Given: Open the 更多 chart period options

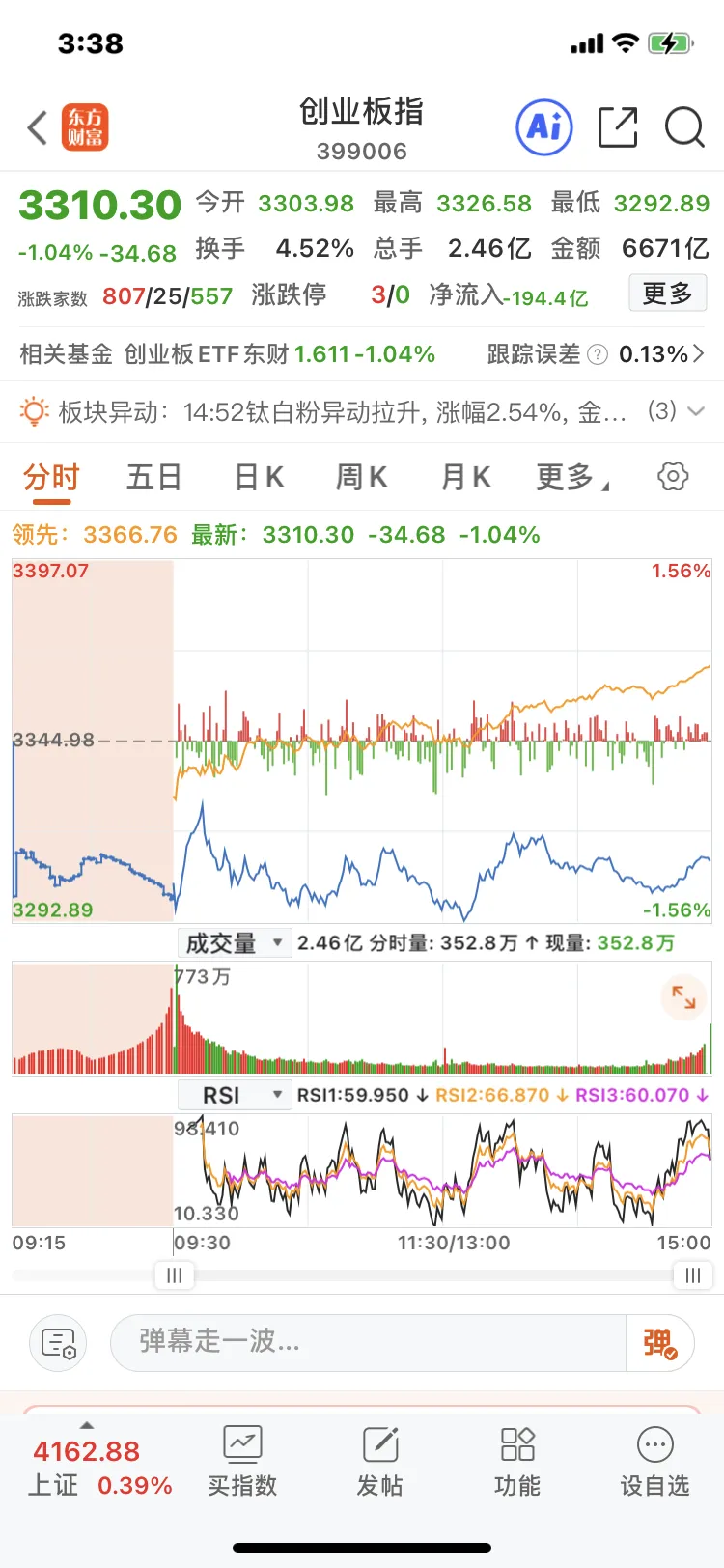Looking at the screenshot, I should 570,477.
